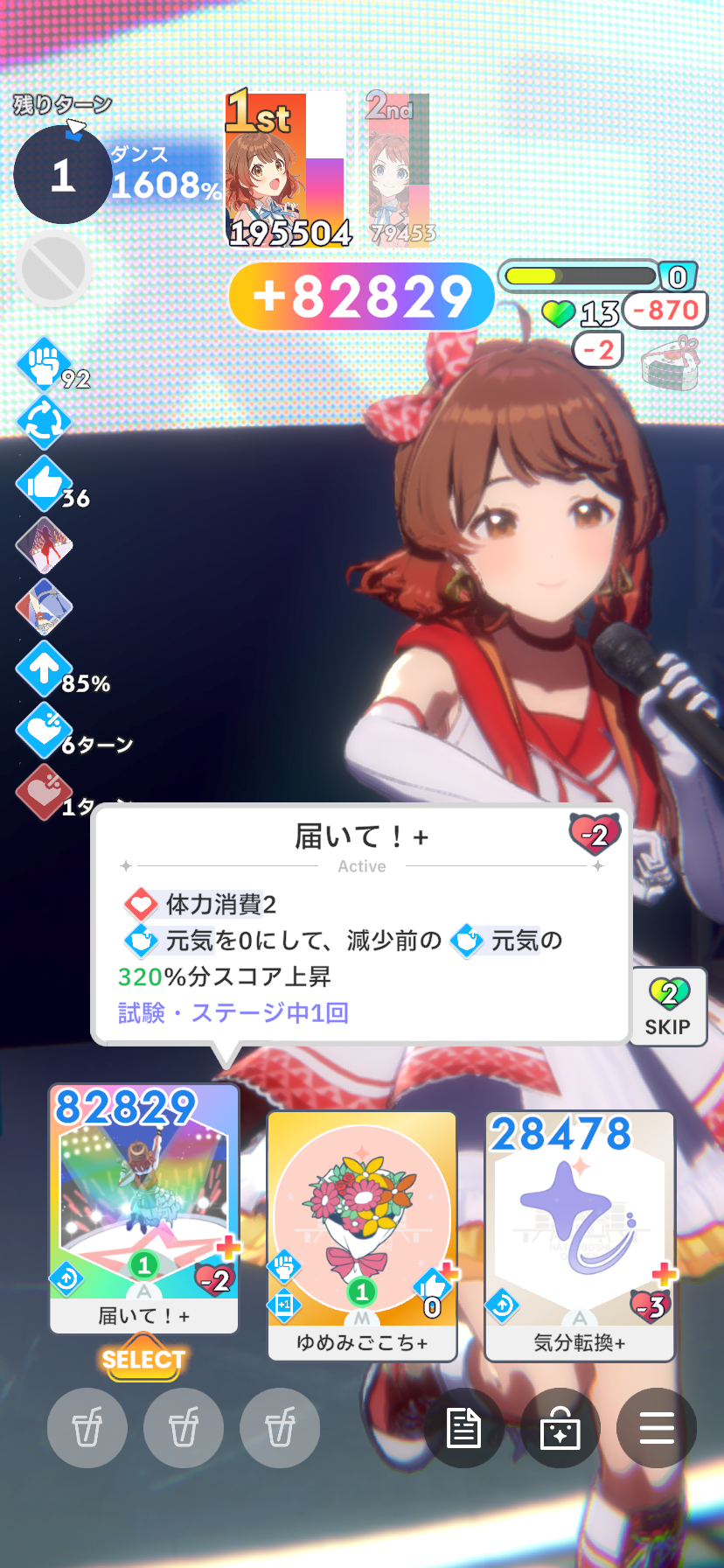View the blue recycle arrows status icon
Viewport: 724px width, 1568px height.
pos(44,423)
